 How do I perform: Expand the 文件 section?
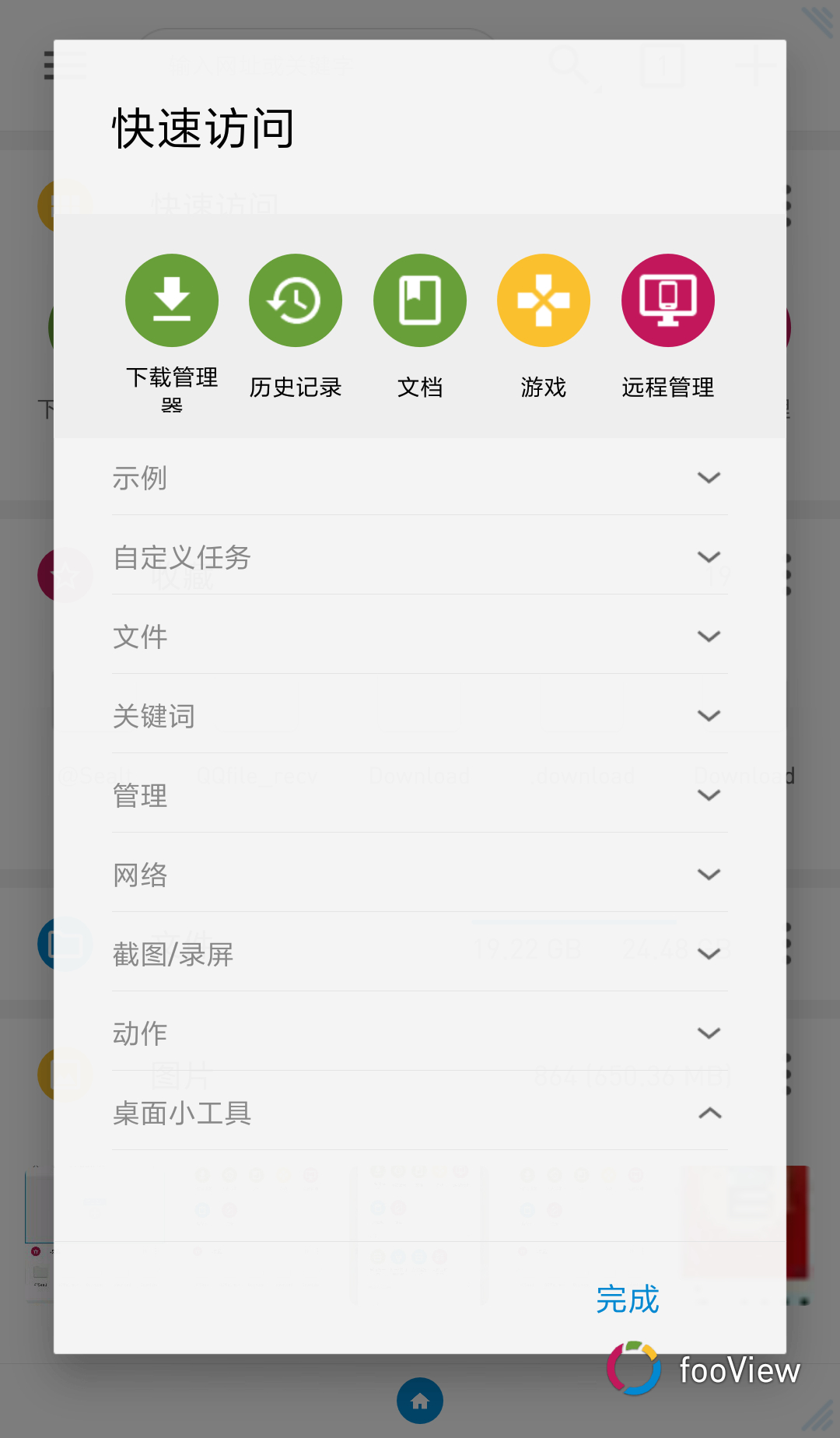(420, 637)
